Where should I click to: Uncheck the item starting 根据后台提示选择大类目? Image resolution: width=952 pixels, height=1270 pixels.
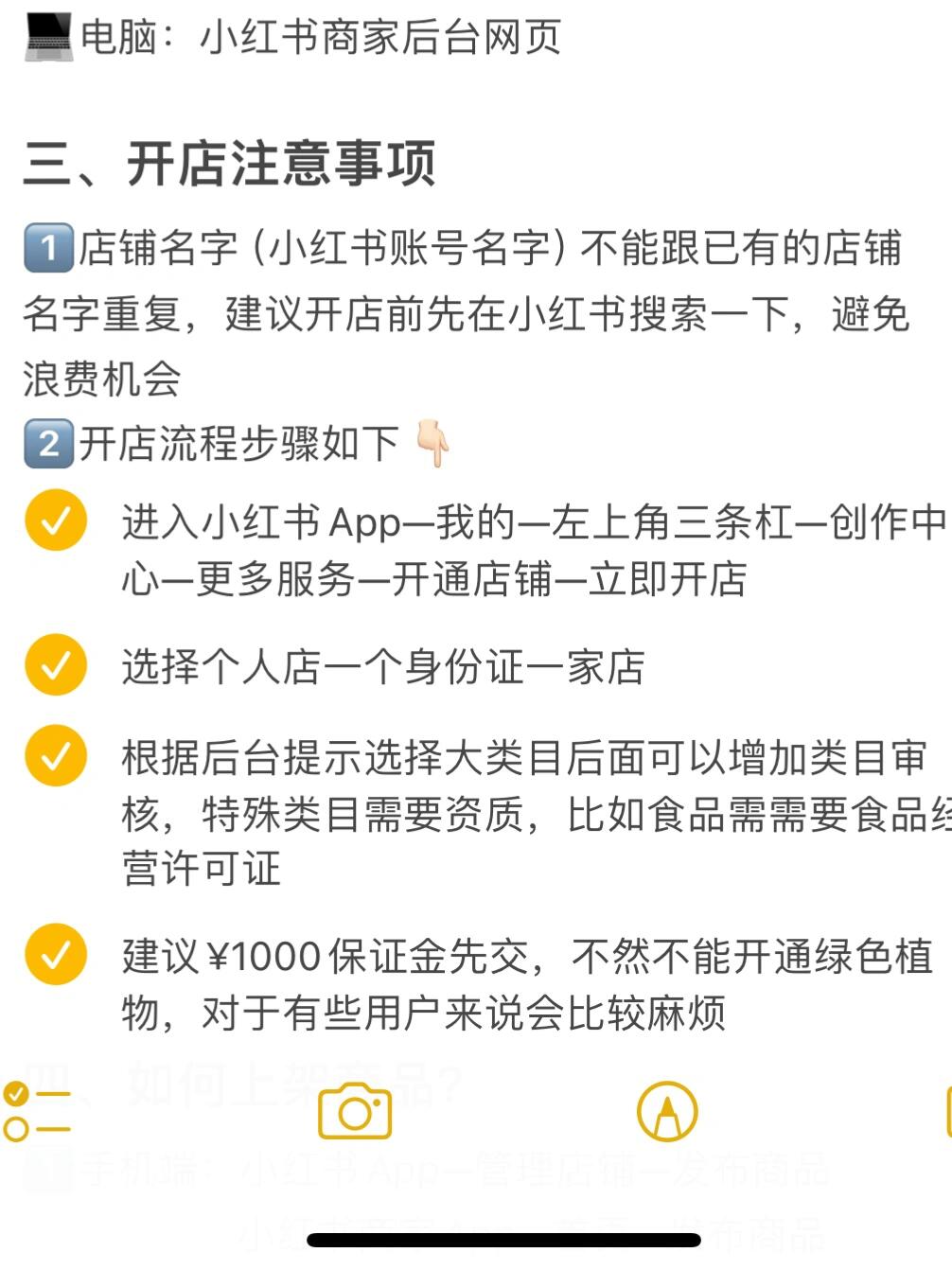56,755
